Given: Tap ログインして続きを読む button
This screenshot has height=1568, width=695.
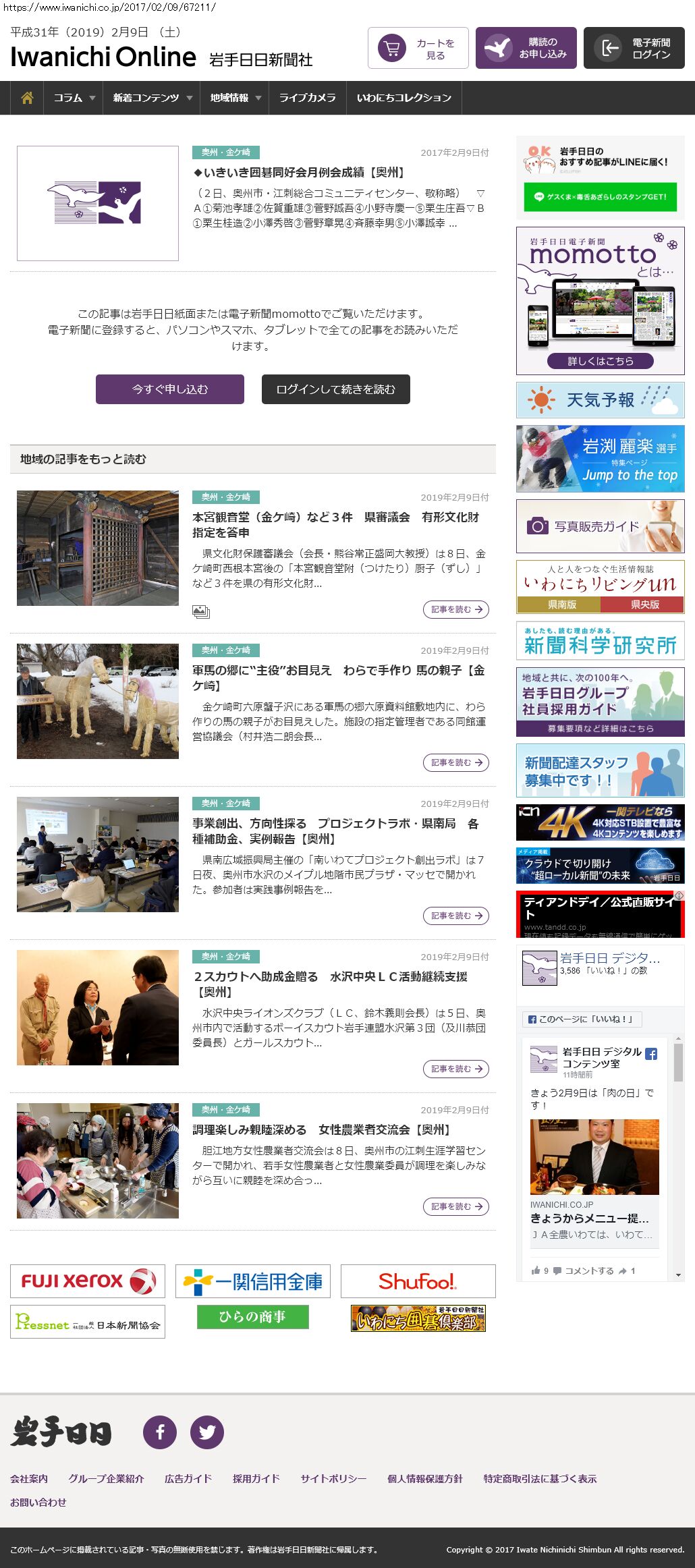Looking at the screenshot, I should tap(335, 389).
